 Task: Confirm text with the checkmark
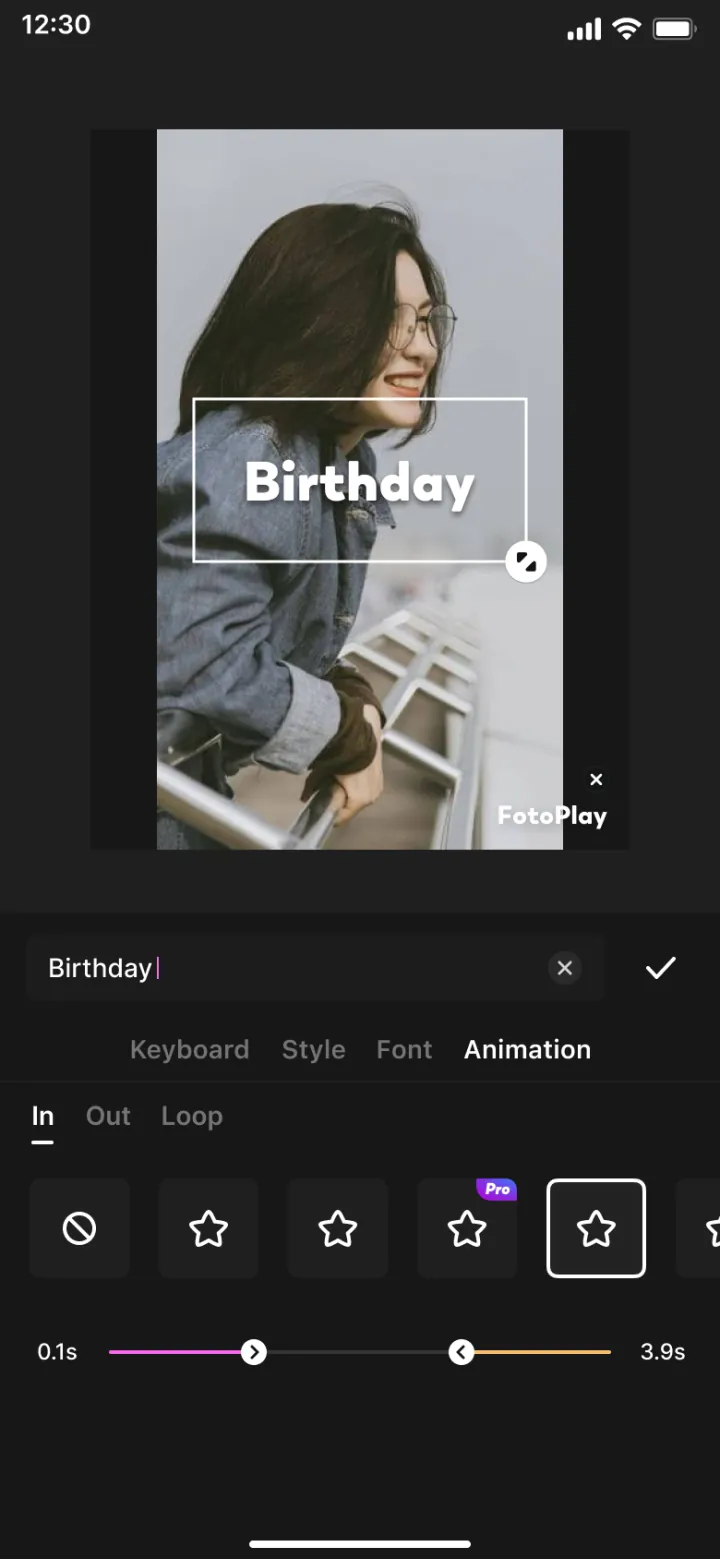[660, 968]
